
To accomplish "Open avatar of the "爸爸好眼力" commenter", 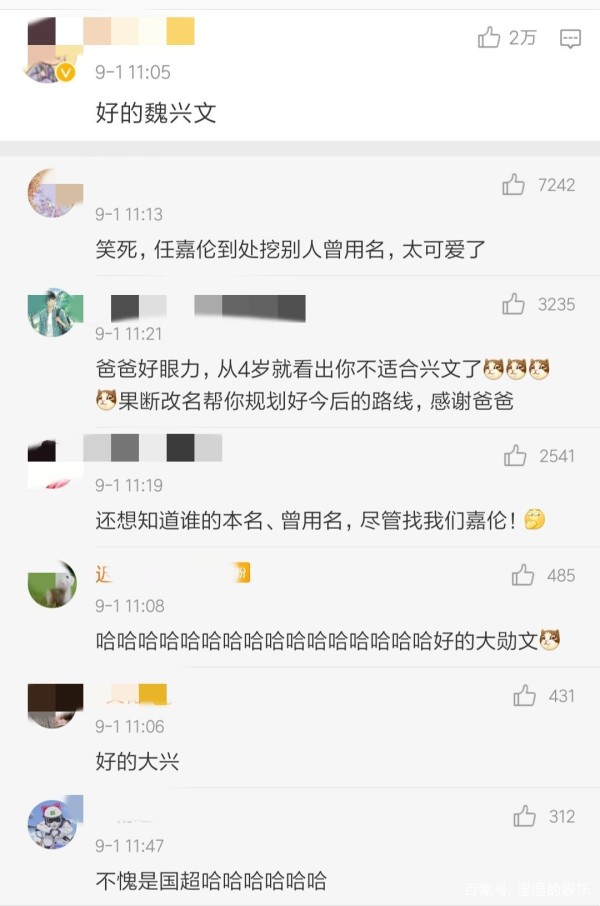I will click(x=52, y=312).
